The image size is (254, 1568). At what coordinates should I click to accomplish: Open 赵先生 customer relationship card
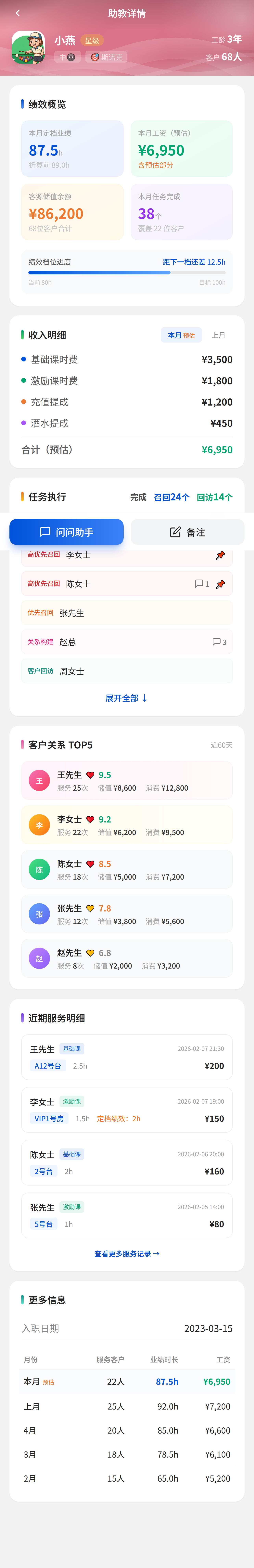click(x=127, y=959)
